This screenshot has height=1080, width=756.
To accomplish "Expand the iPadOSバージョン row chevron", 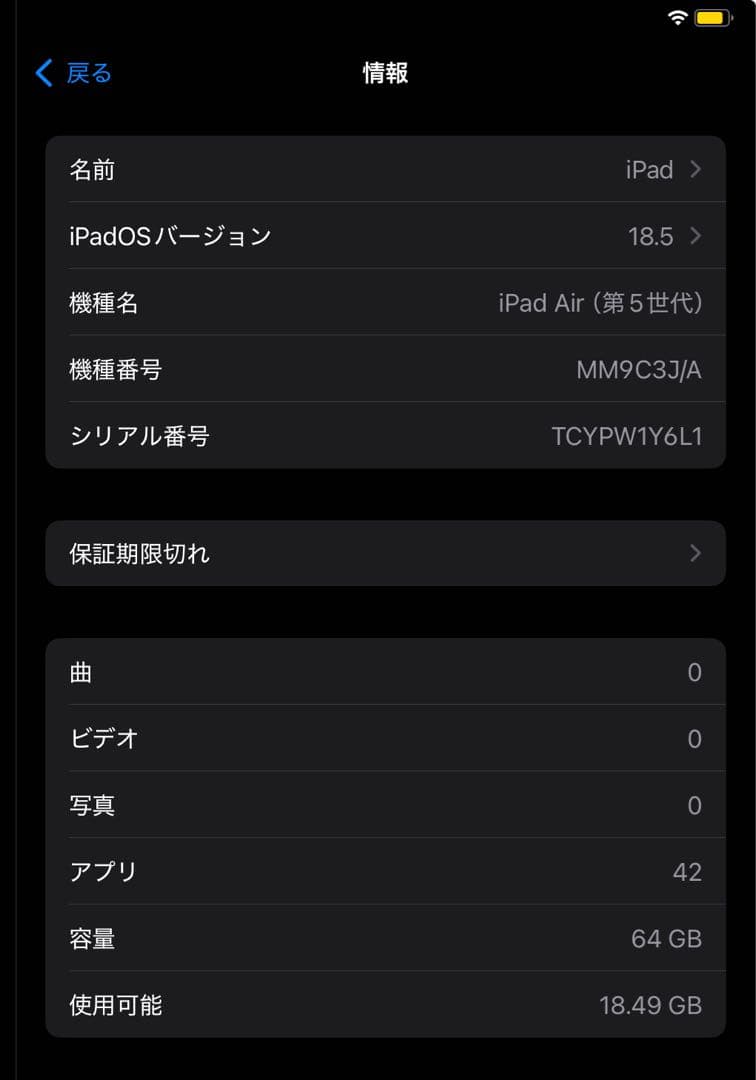I will click(694, 236).
